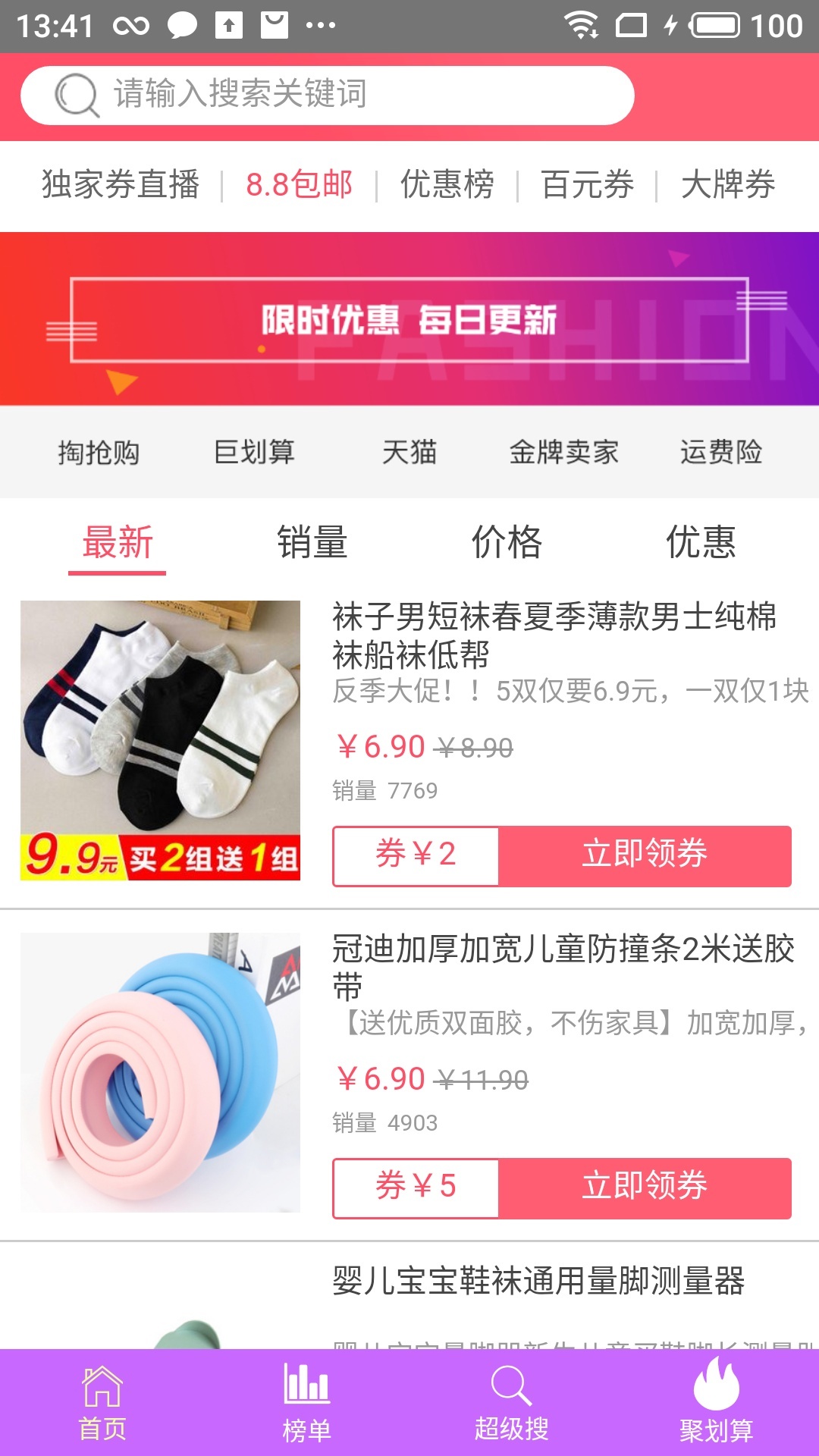Open the 天猫 quick filter
Image resolution: width=819 pixels, height=1456 pixels.
(409, 453)
